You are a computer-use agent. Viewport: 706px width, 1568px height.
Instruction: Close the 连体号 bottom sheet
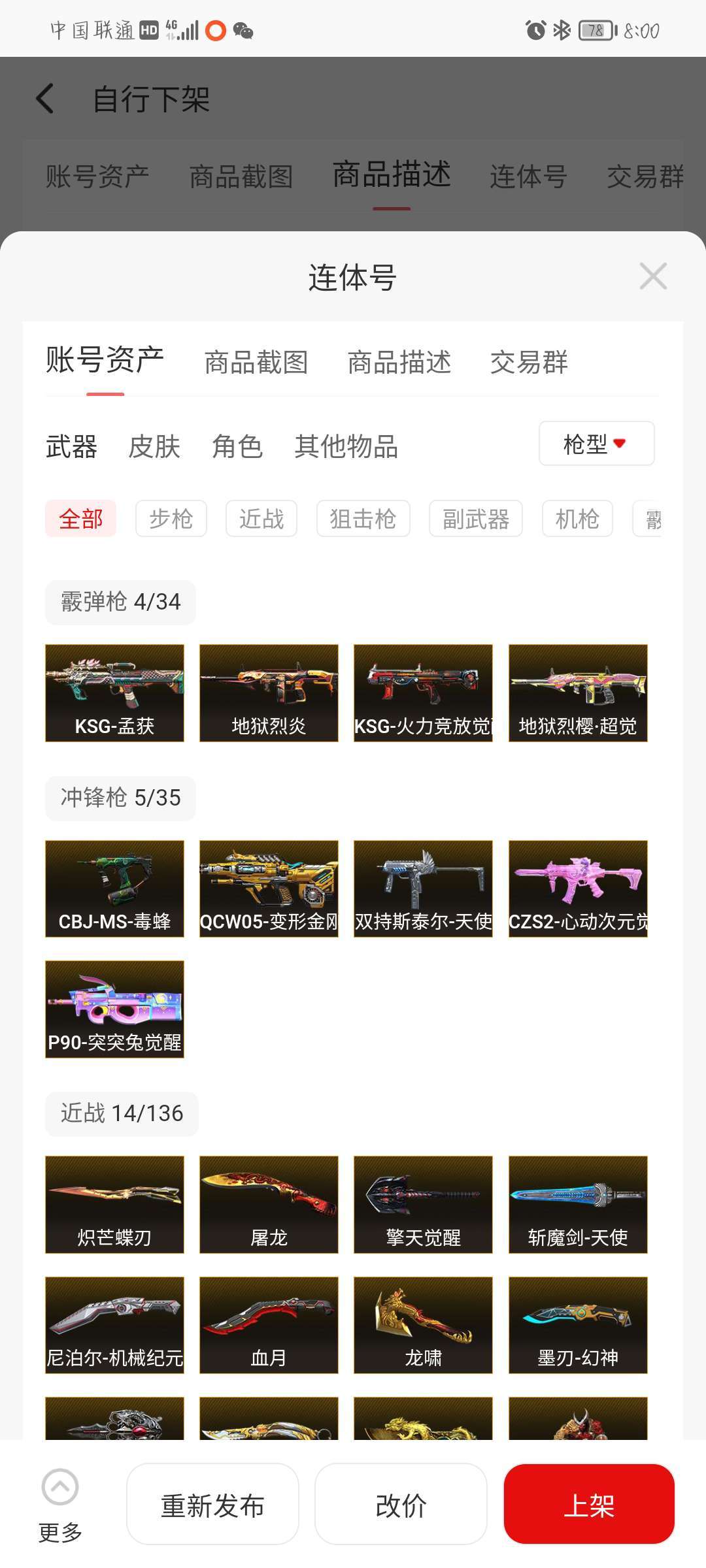(x=653, y=276)
